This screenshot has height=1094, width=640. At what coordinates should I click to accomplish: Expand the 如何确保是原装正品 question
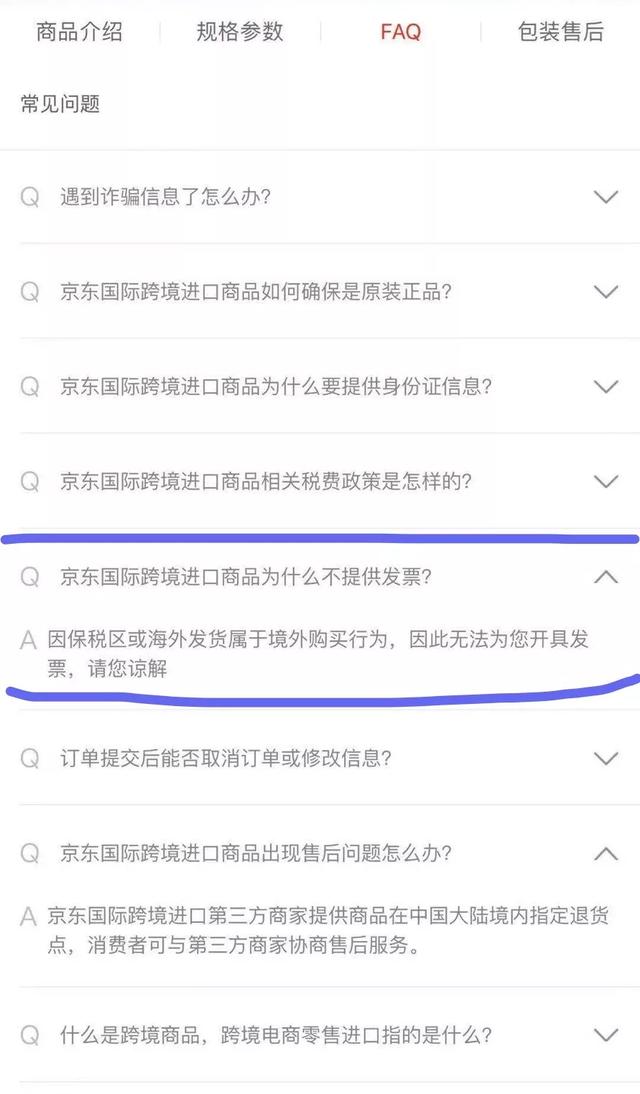pyautogui.click(x=605, y=292)
